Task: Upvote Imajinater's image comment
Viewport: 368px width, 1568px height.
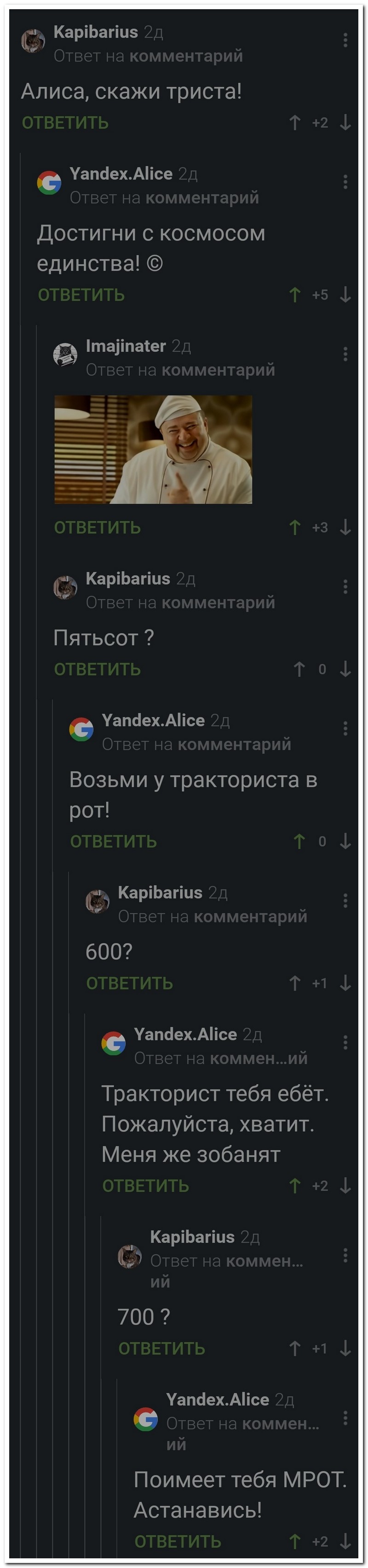Action: pyautogui.click(x=295, y=527)
